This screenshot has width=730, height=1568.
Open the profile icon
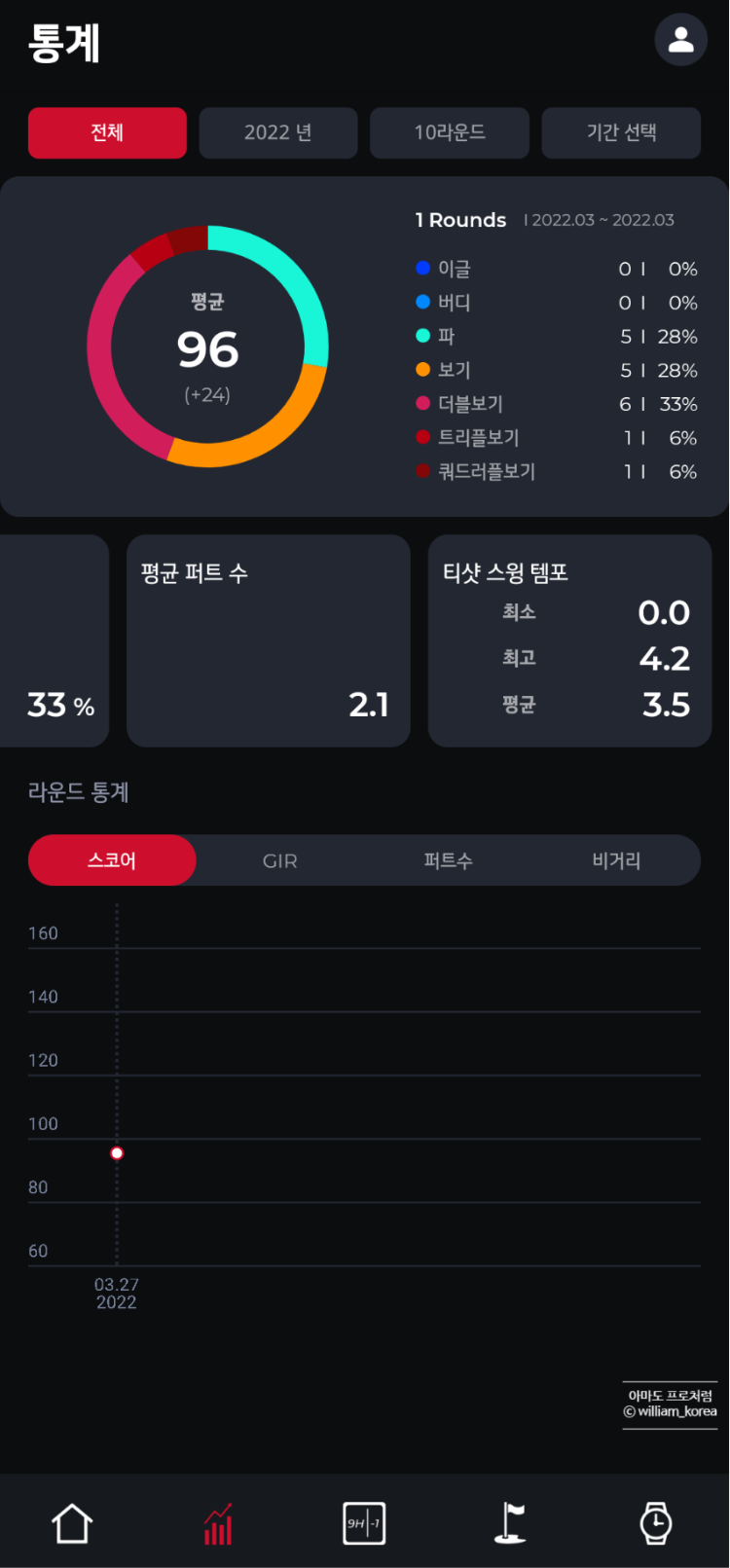[x=680, y=40]
